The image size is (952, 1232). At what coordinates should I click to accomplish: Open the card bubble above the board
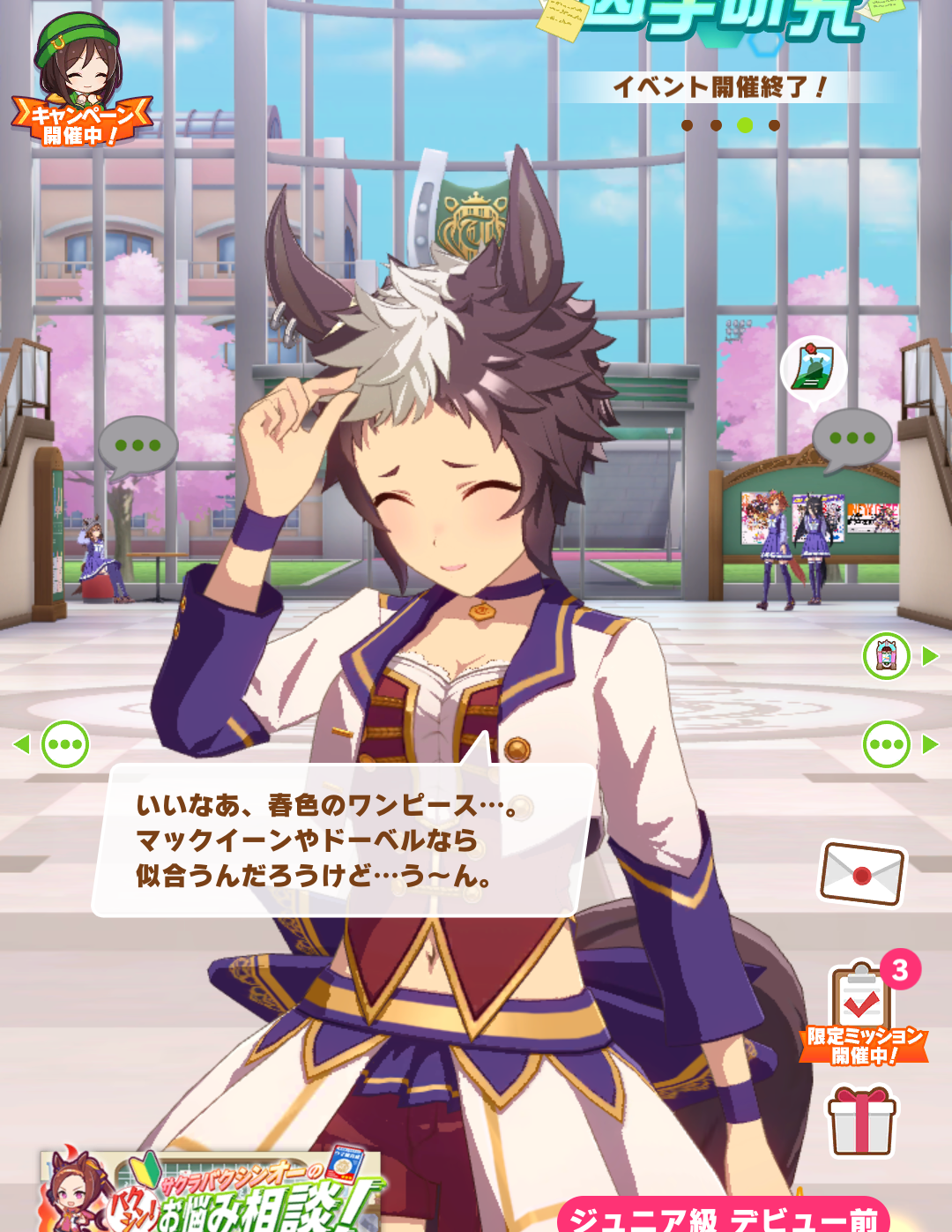click(813, 369)
